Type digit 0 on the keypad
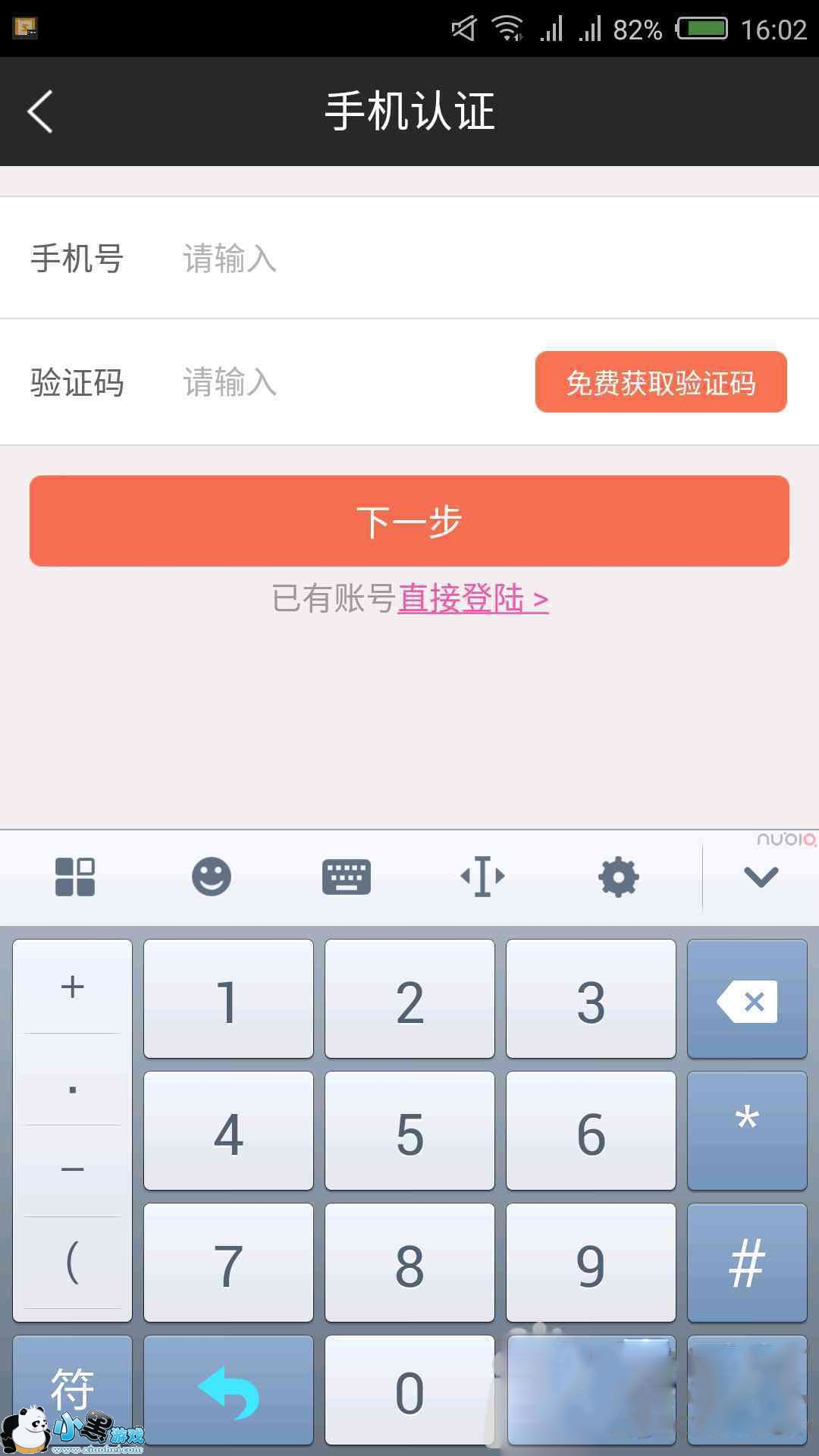 point(409,1391)
